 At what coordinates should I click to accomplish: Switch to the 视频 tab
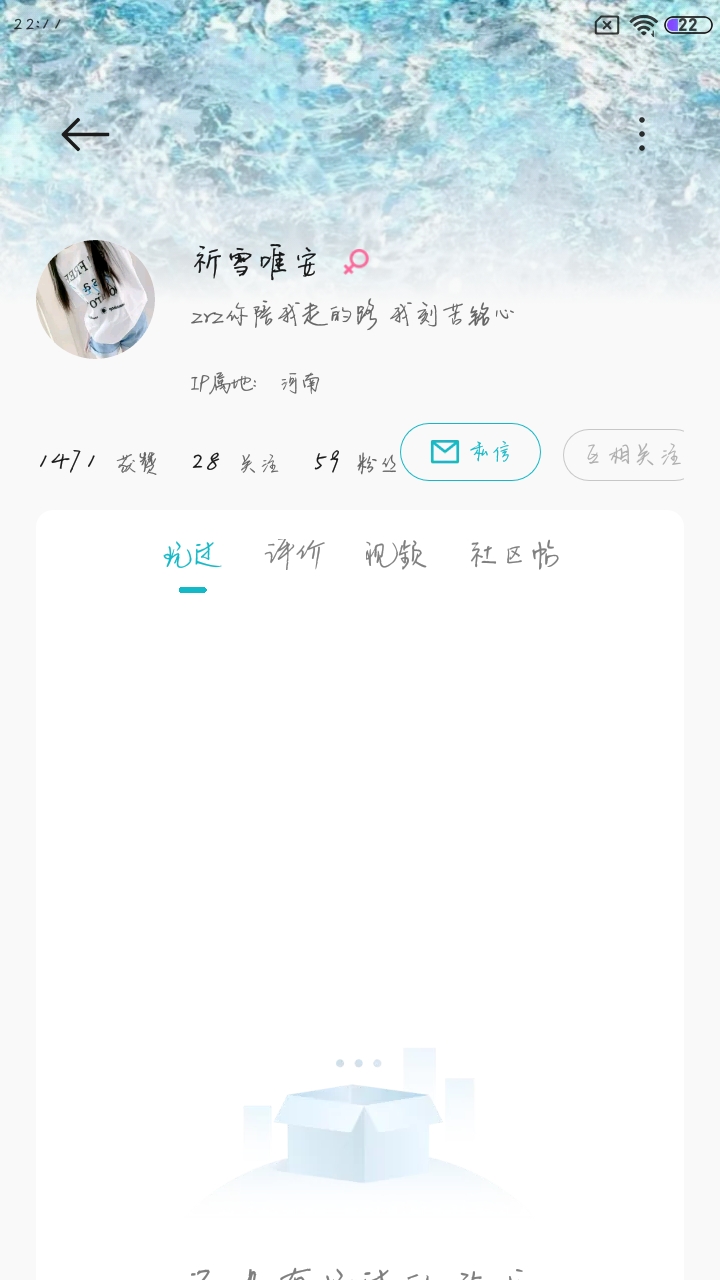point(396,555)
